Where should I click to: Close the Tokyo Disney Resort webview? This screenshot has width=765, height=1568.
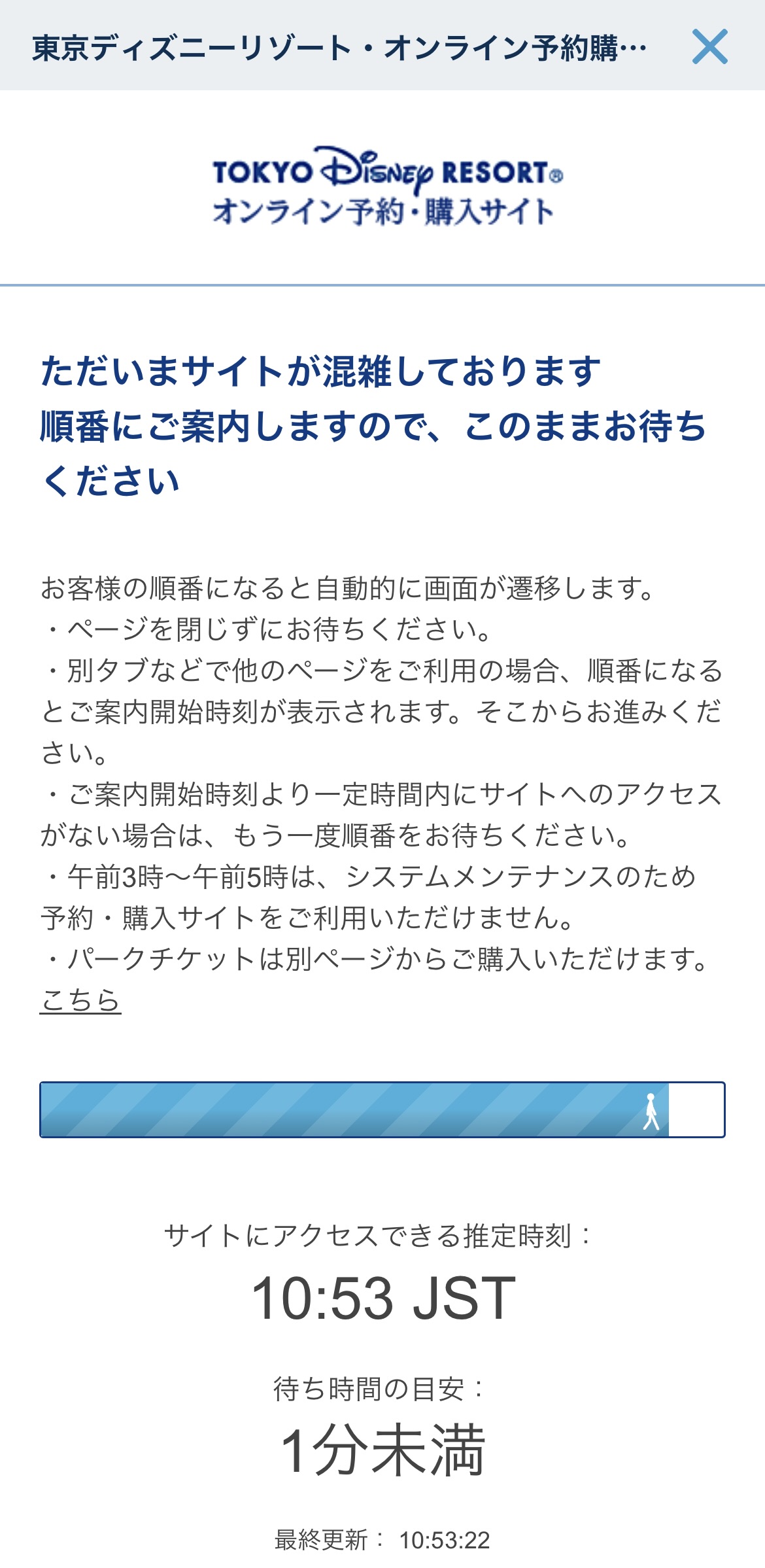[709, 47]
